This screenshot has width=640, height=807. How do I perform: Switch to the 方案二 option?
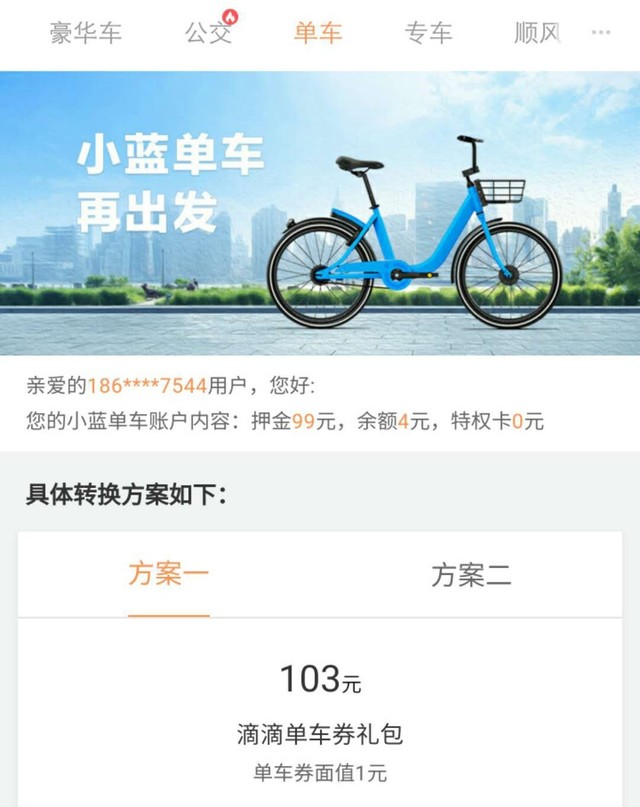(x=471, y=575)
